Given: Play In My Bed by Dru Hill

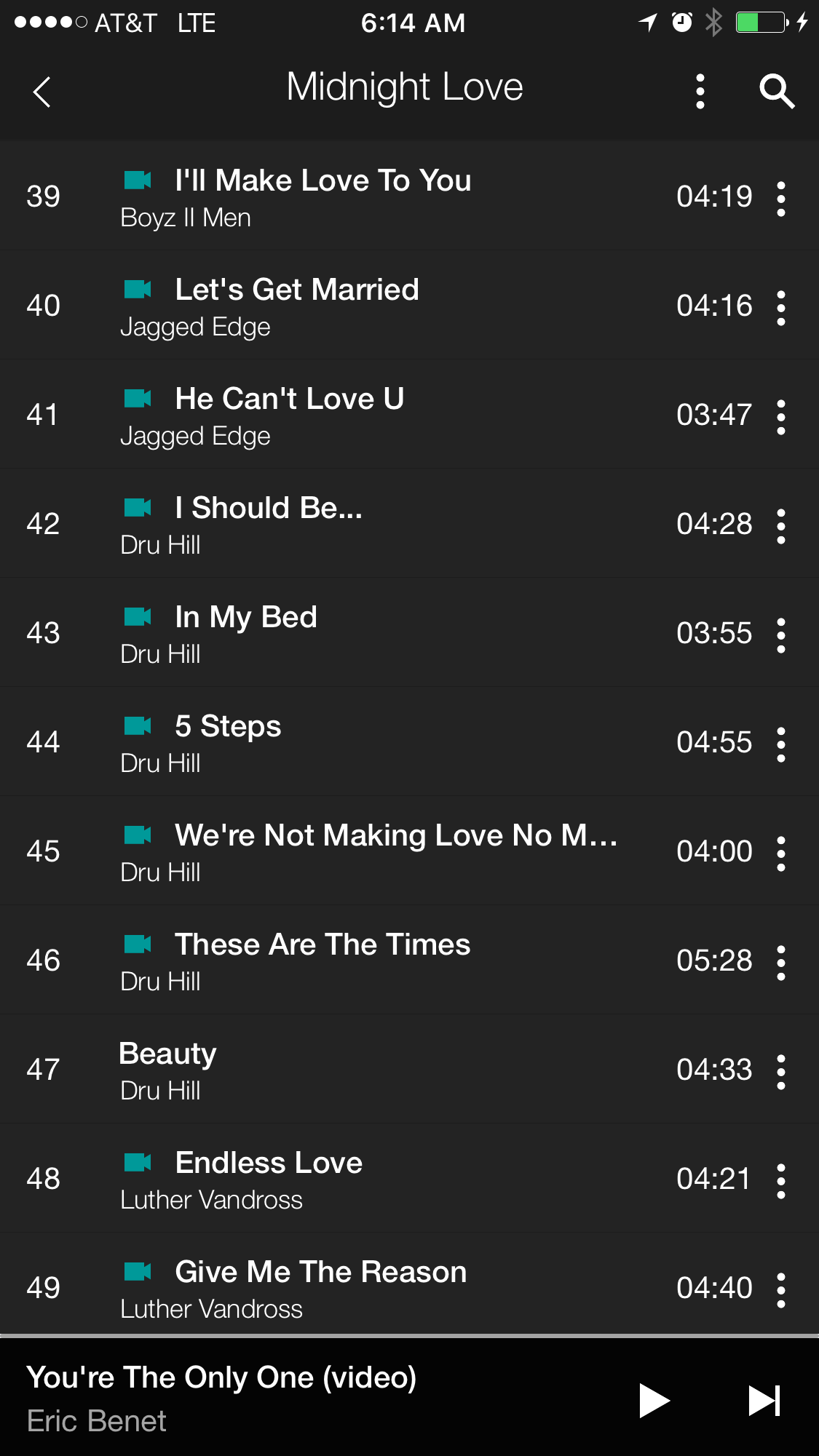Looking at the screenshot, I should click(x=246, y=618).
